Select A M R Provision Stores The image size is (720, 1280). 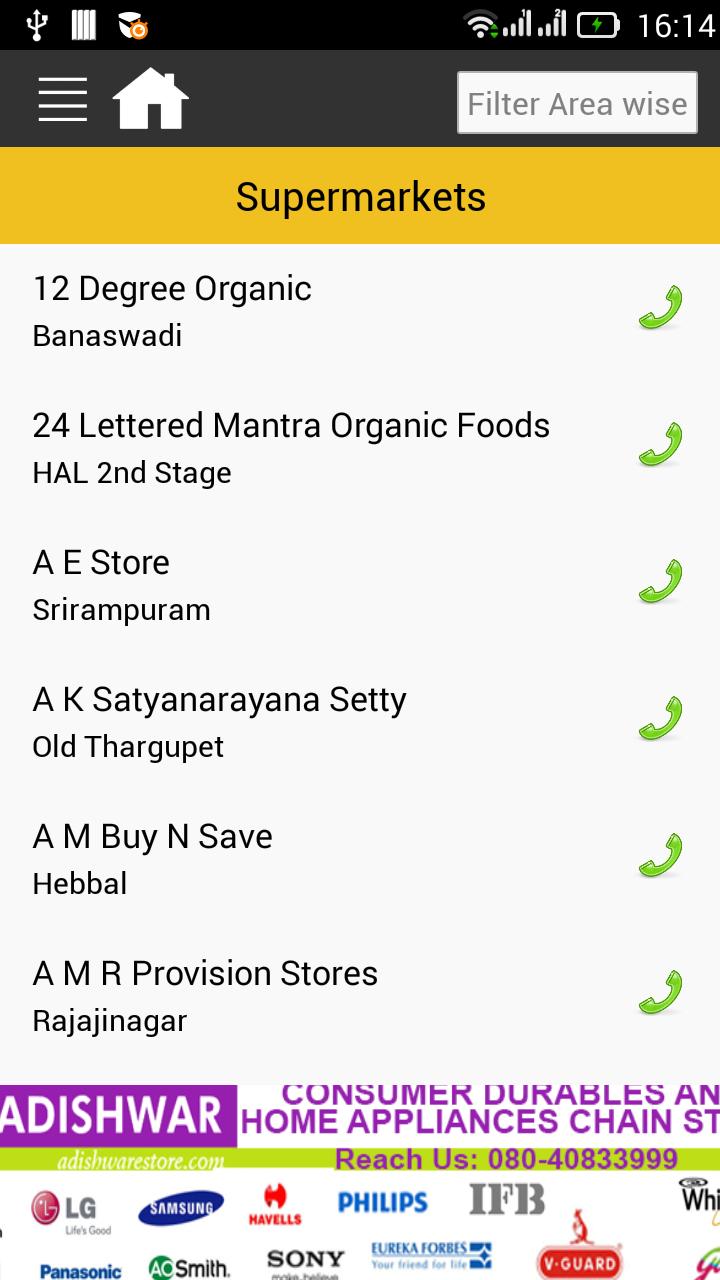click(360, 996)
